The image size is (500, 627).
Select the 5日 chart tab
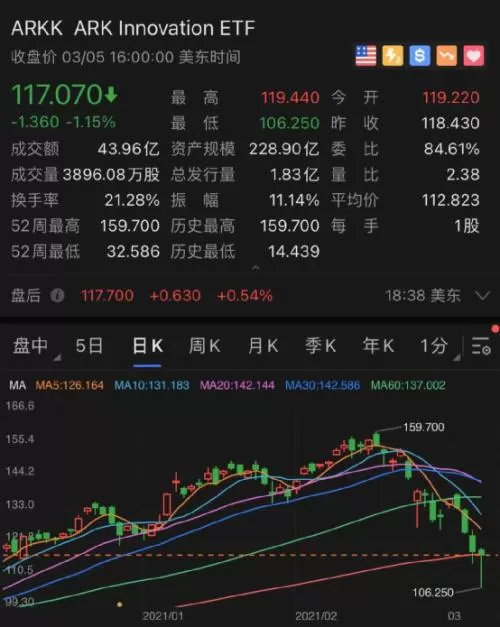point(89,346)
